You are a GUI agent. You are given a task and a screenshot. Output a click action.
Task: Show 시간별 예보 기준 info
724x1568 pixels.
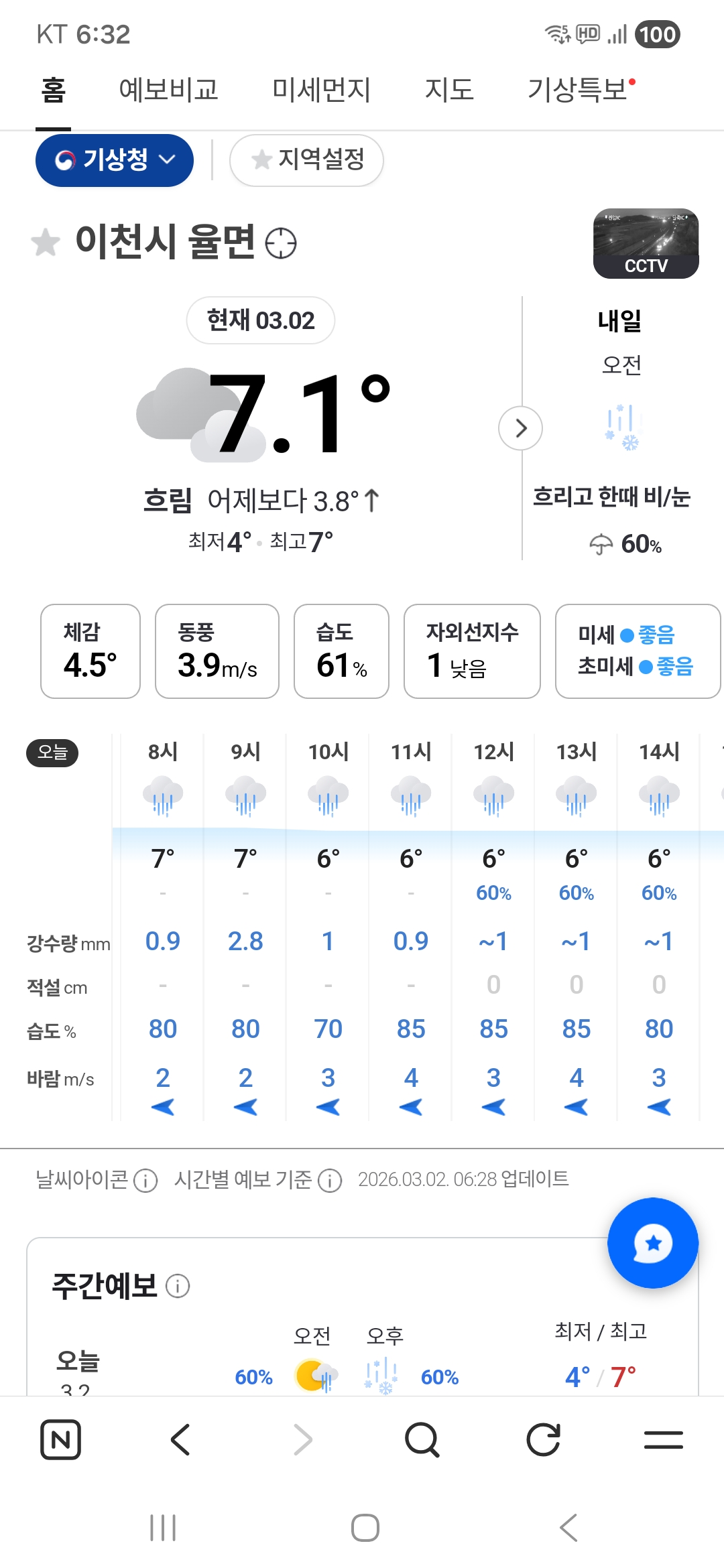pos(330,1180)
